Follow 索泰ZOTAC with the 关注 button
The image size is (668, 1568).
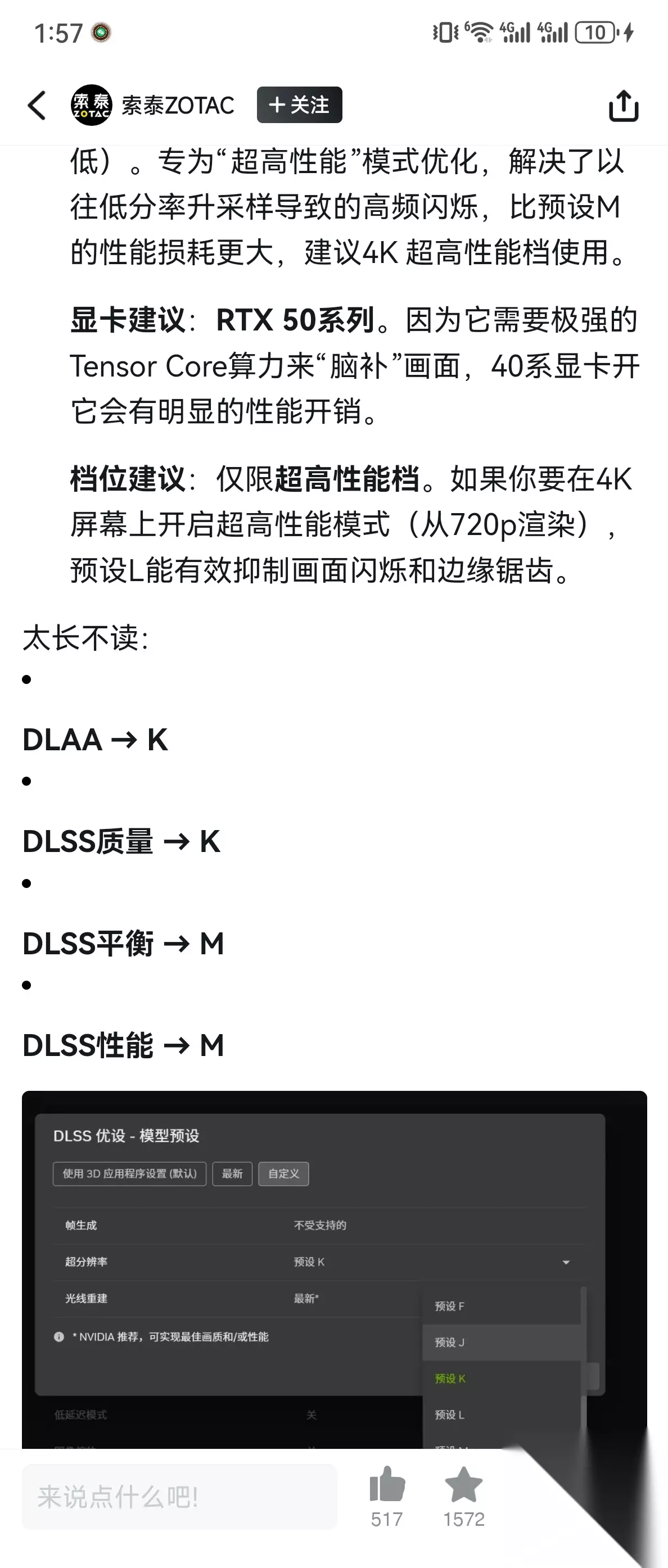(x=299, y=105)
